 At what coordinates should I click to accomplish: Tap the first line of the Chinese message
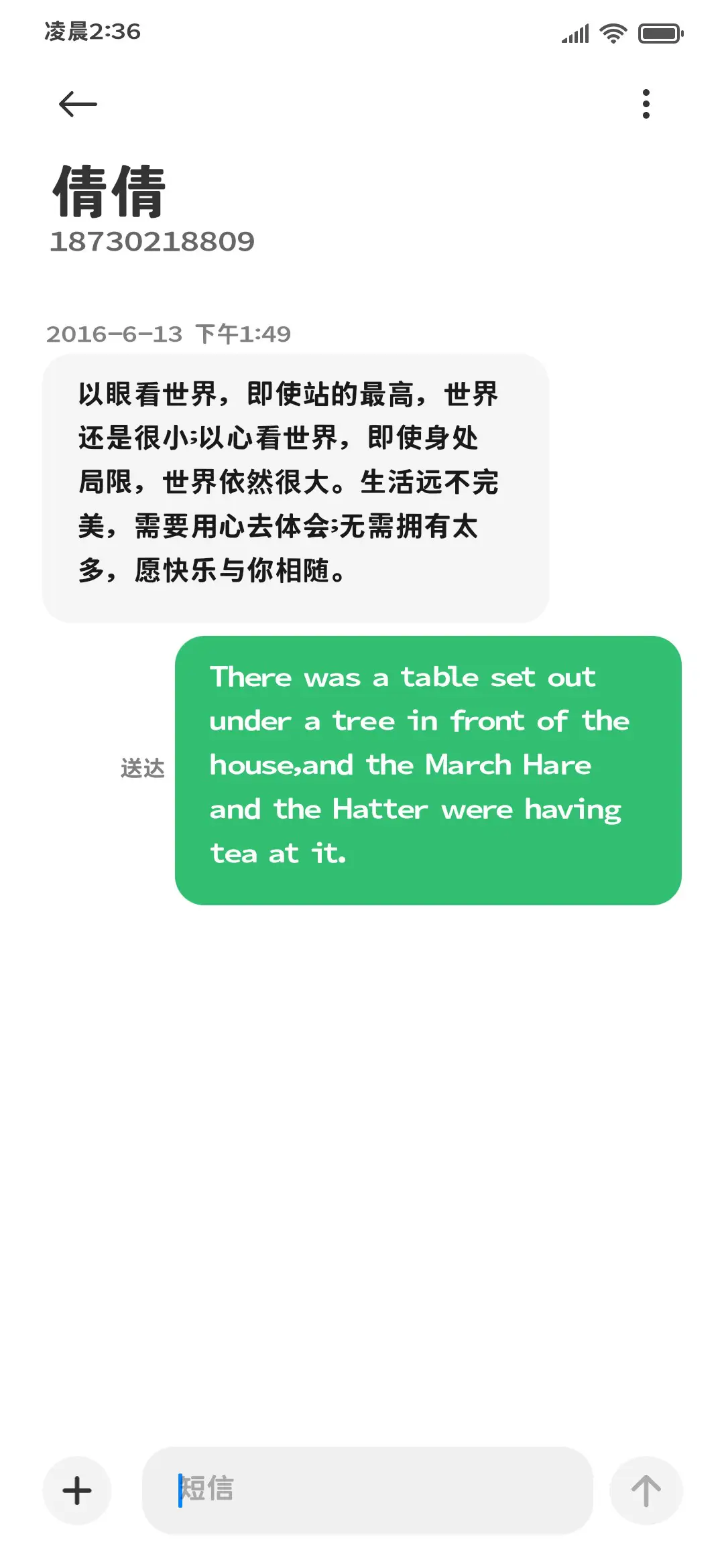pos(288,395)
